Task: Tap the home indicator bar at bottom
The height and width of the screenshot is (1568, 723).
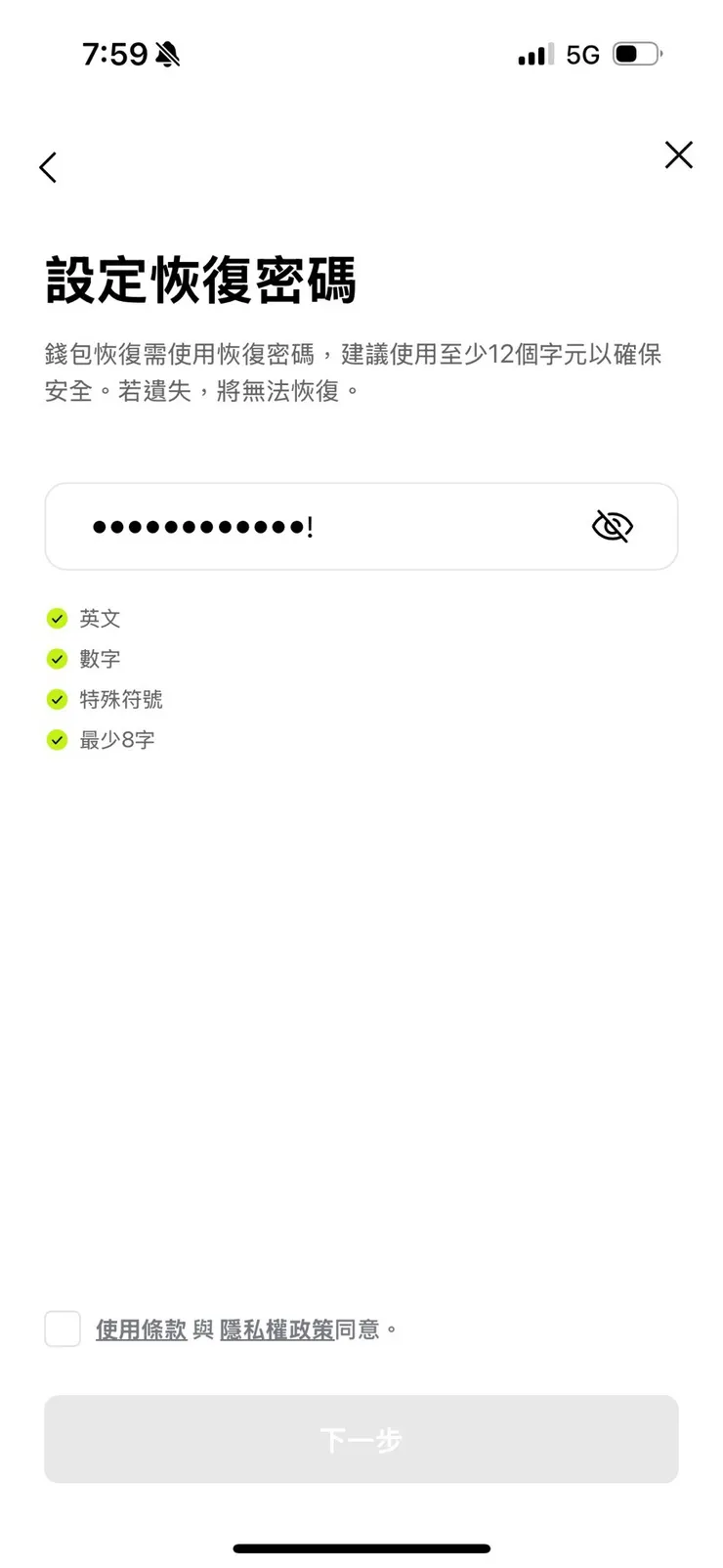Action: click(x=361, y=1548)
